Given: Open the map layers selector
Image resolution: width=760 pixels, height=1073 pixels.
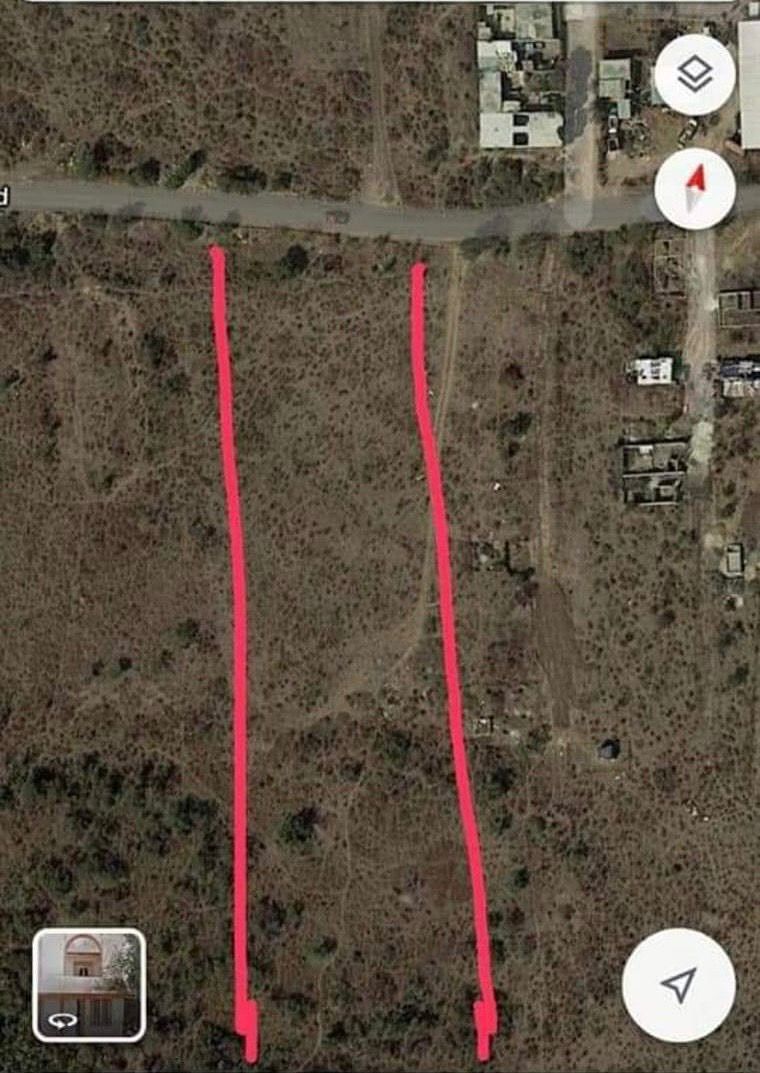Looking at the screenshot, I should click(695, 75).
